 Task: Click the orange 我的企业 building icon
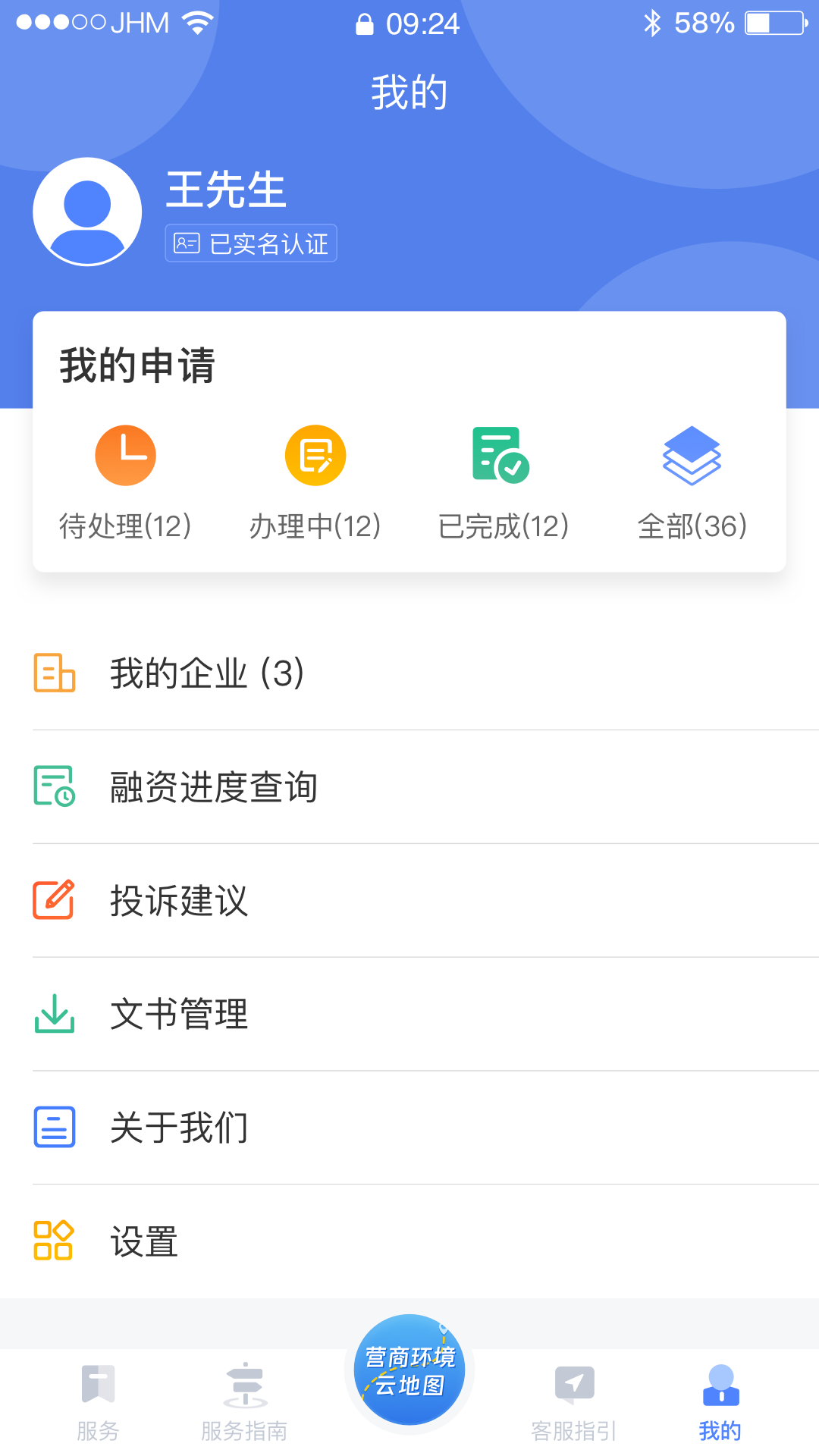point(54,673)
